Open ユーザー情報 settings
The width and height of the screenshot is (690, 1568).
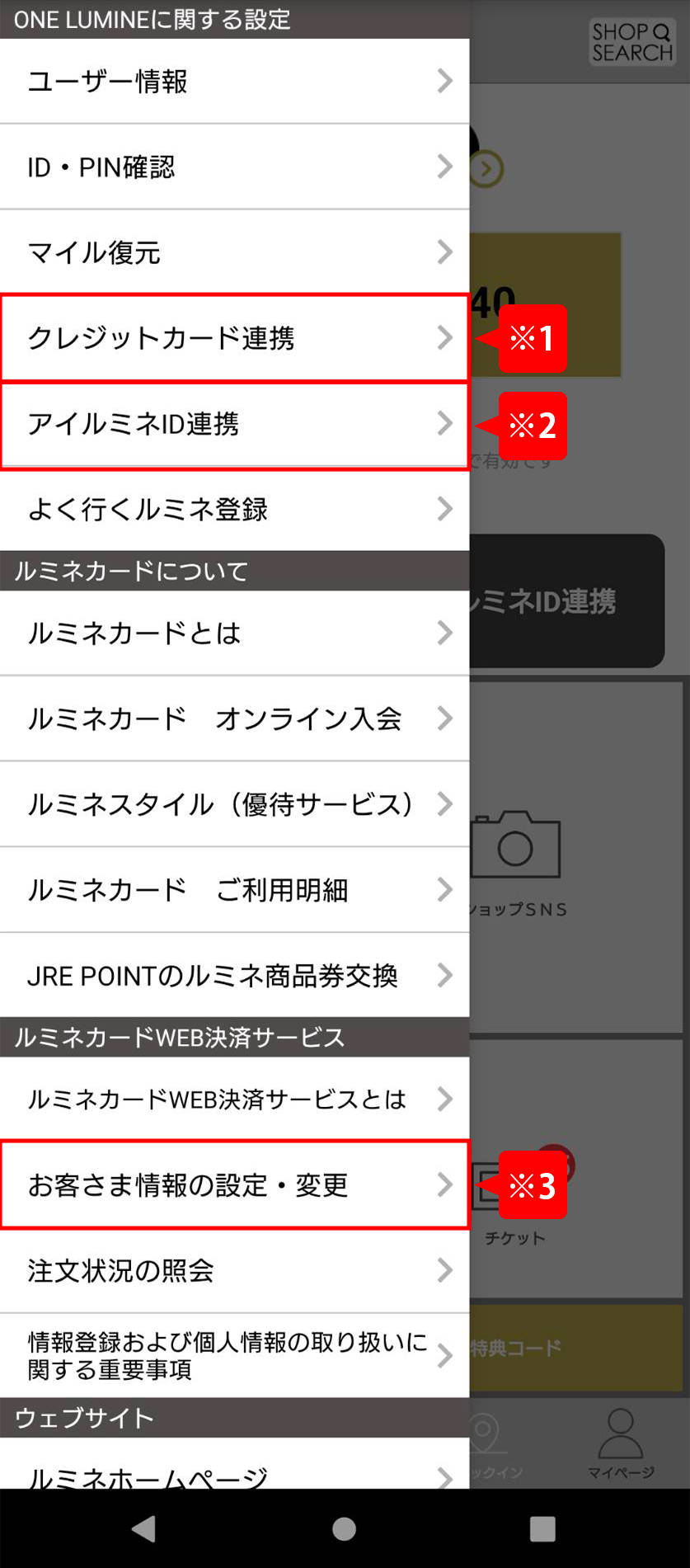click(x=234, y=82)
